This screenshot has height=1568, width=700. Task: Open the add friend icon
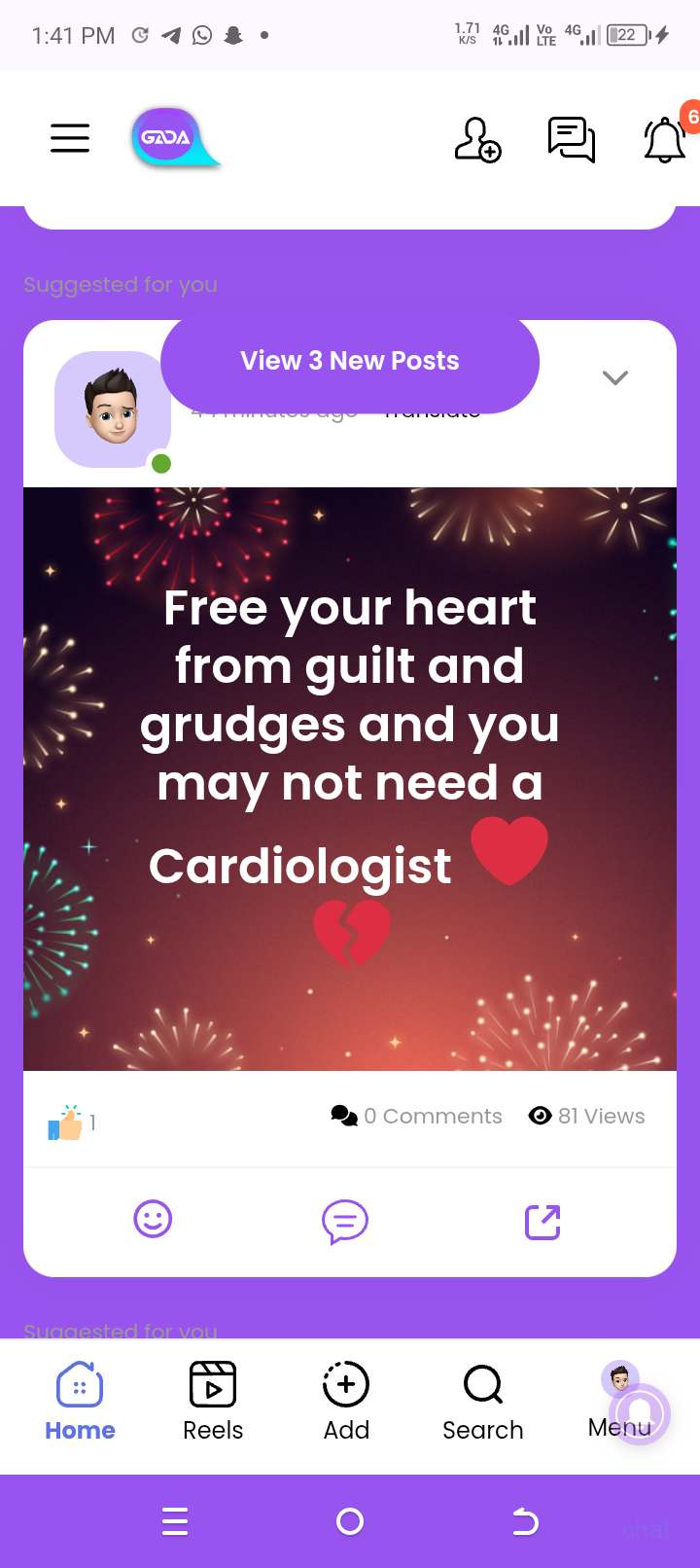coord(477,139)
